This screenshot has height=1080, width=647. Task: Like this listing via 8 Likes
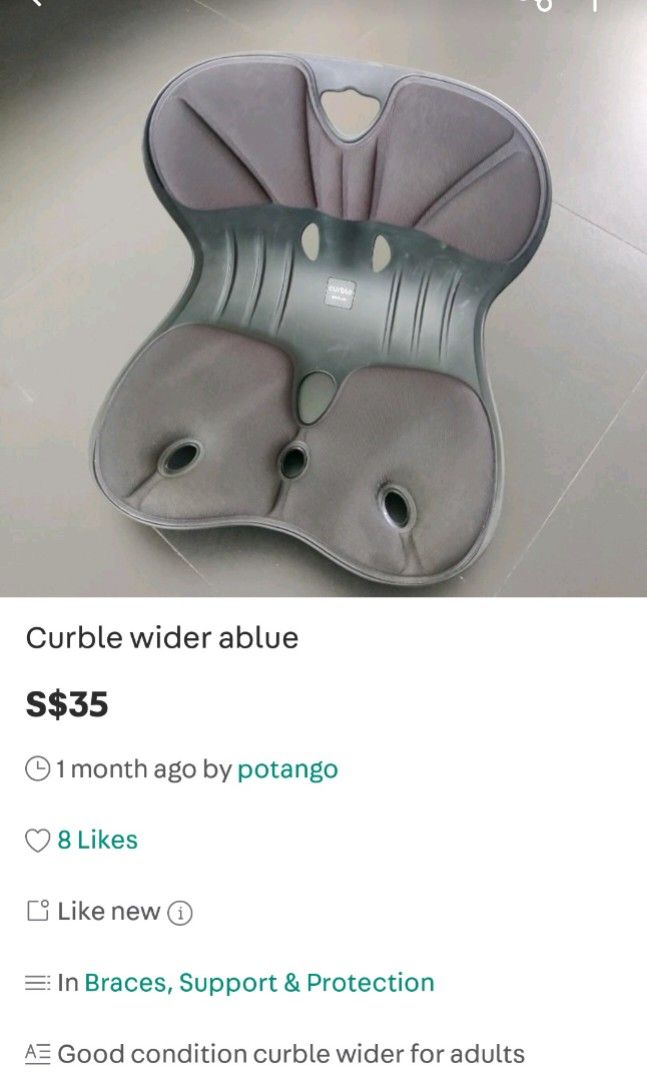click(82, 840)
